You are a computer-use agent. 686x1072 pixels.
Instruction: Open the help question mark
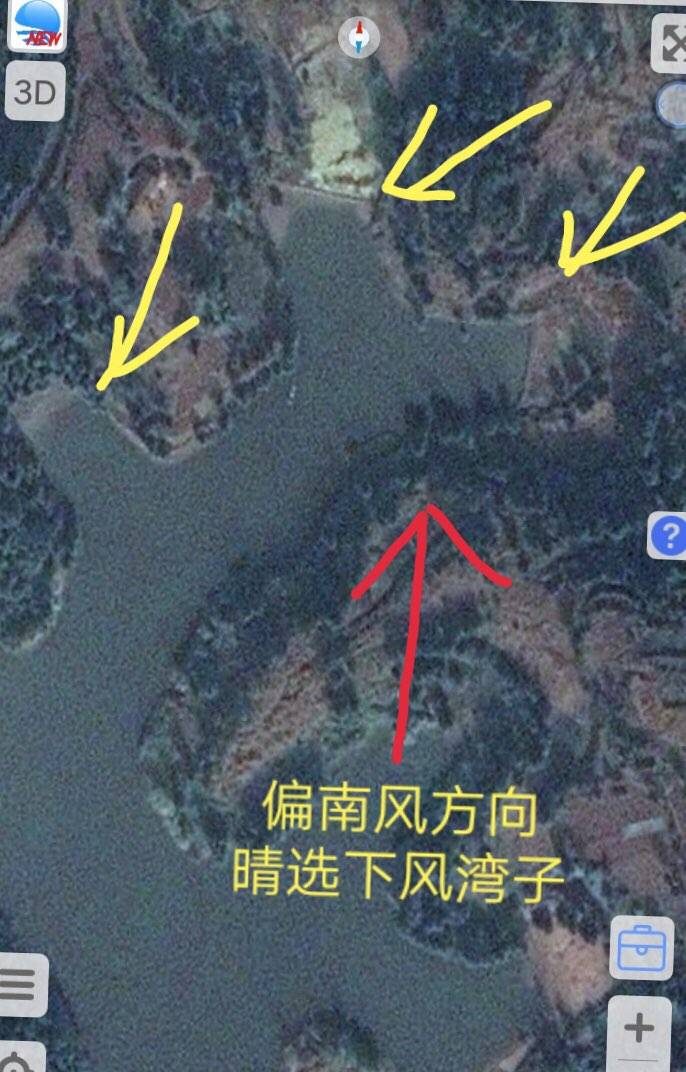(x=667, y=536)
